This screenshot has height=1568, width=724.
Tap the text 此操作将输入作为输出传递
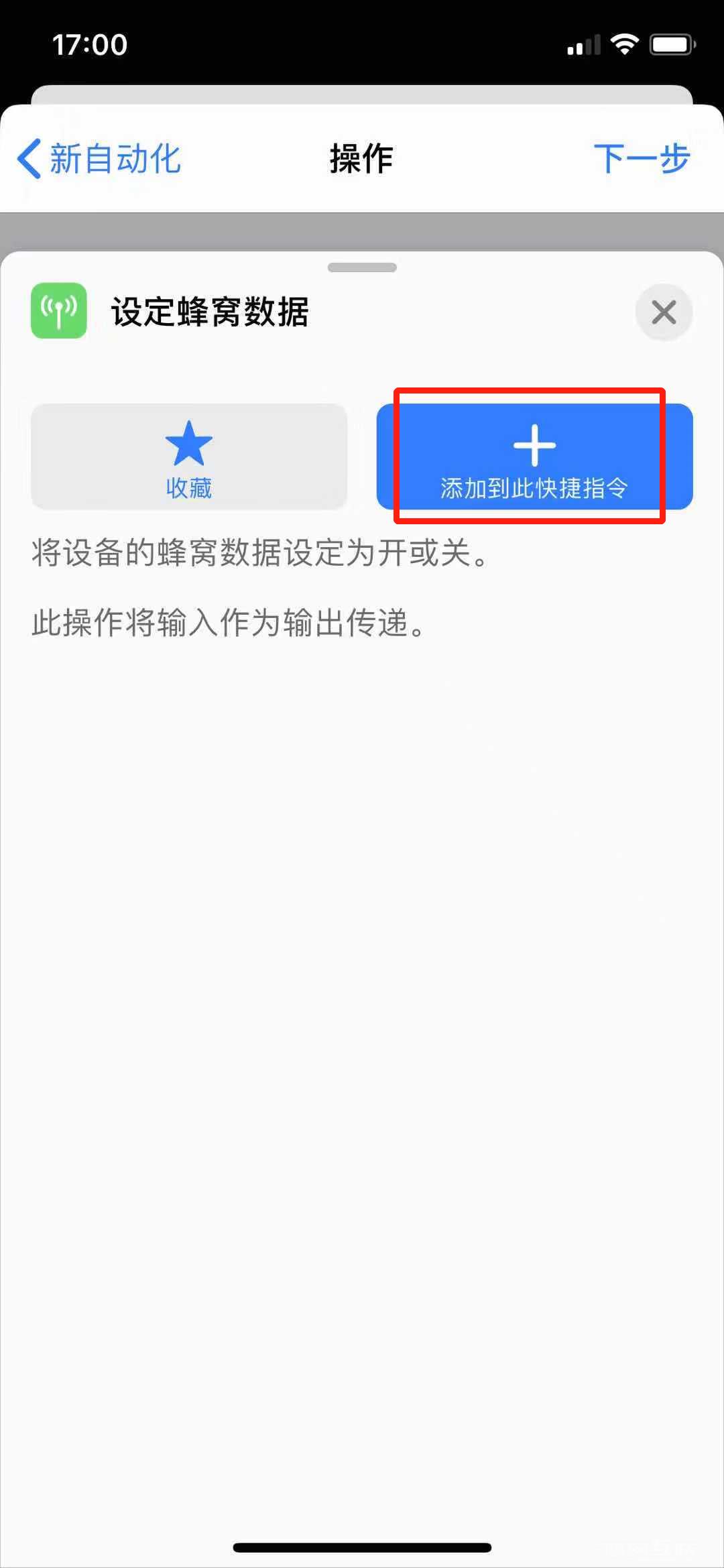click(227, 623)
